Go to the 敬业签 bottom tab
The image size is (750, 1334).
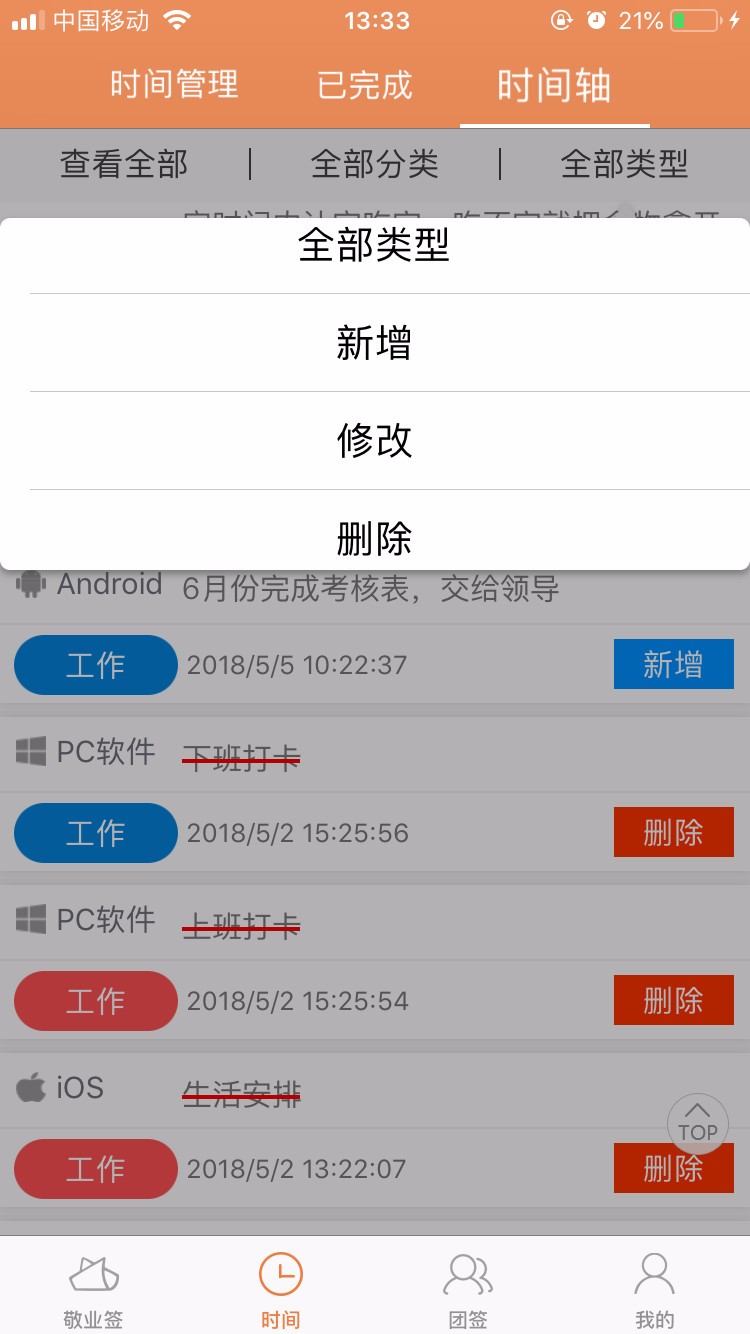pyautogui.click(x=93, y=1291)
